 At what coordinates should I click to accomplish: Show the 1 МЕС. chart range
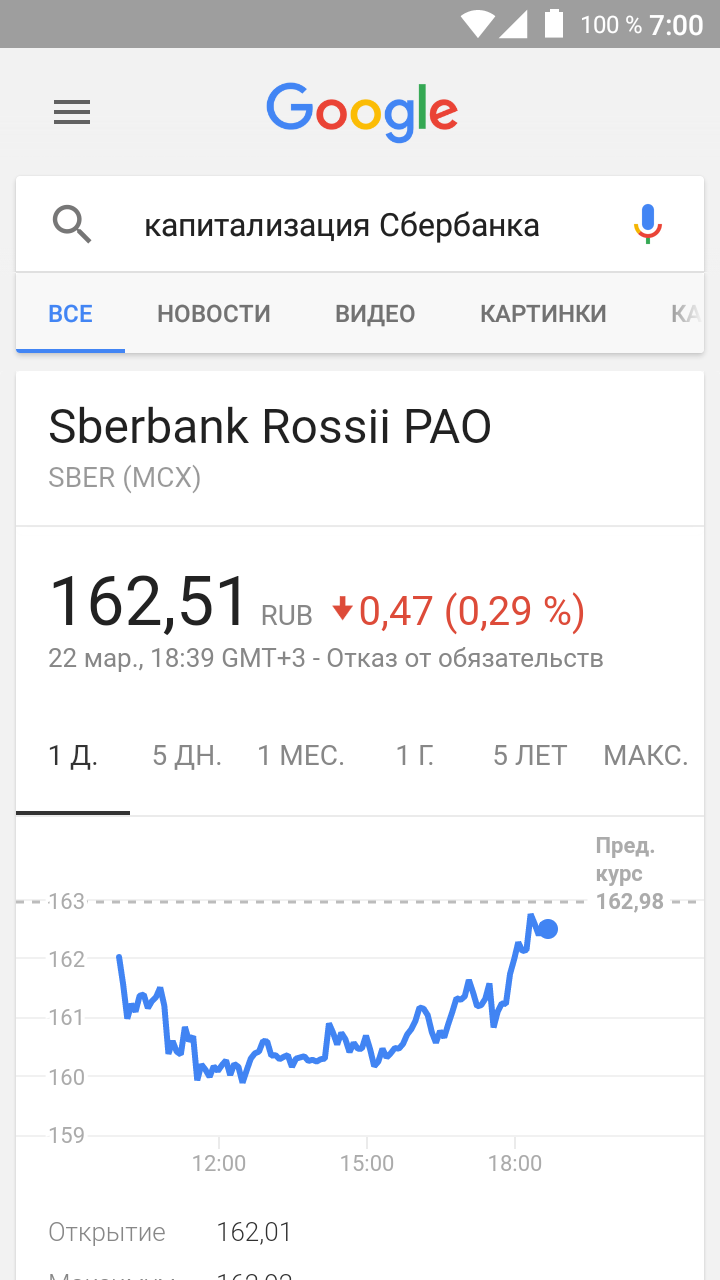301,756
